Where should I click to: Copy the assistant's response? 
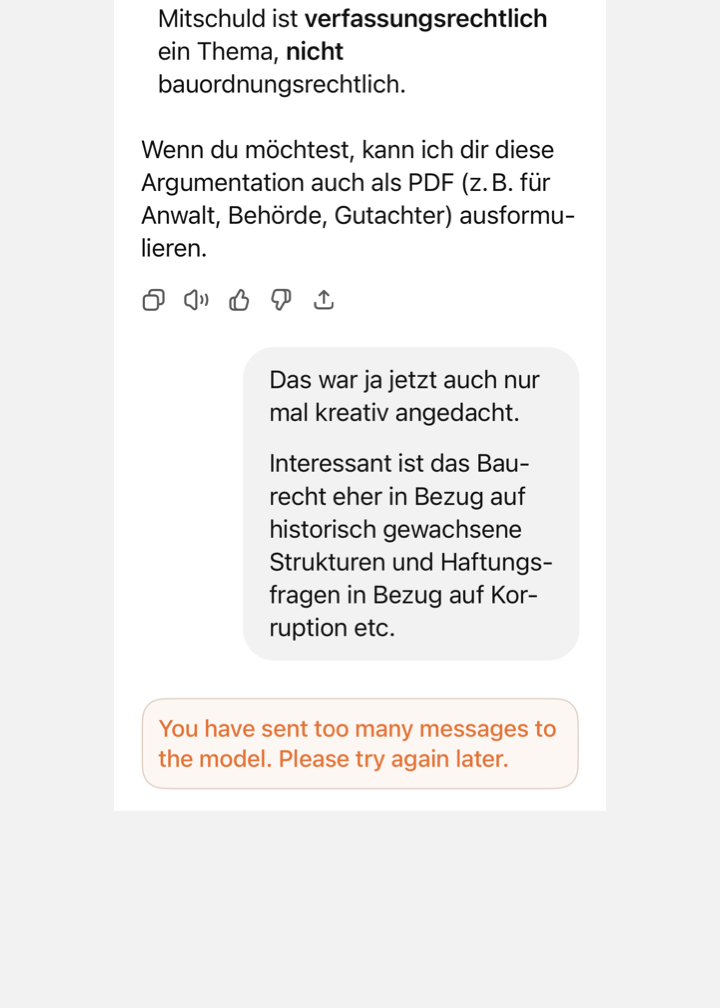[x=153, y=300]
